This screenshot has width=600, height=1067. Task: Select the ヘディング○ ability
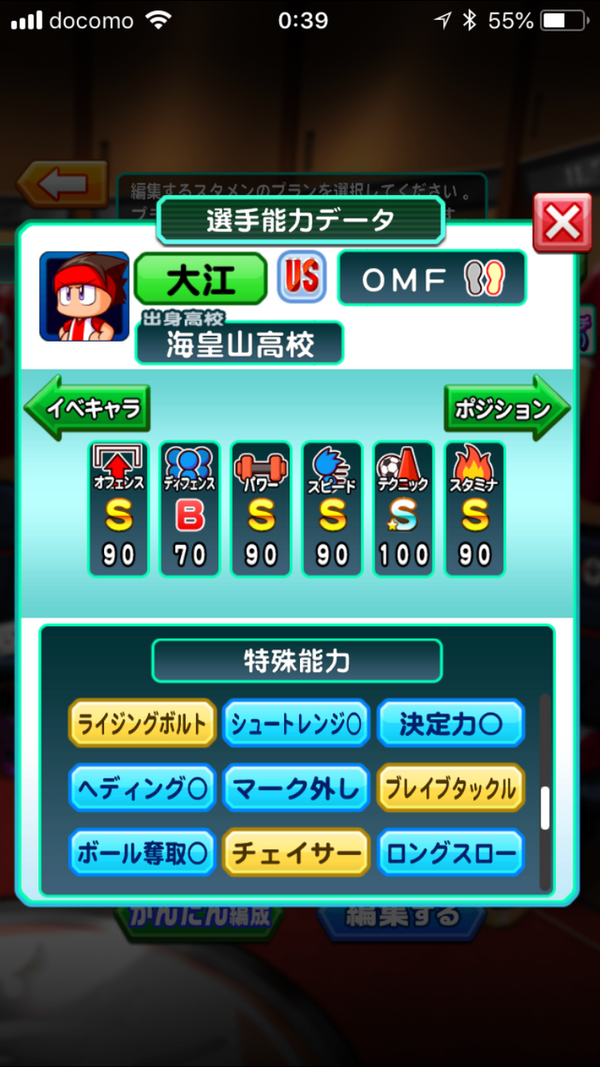(x=142, y=788)
